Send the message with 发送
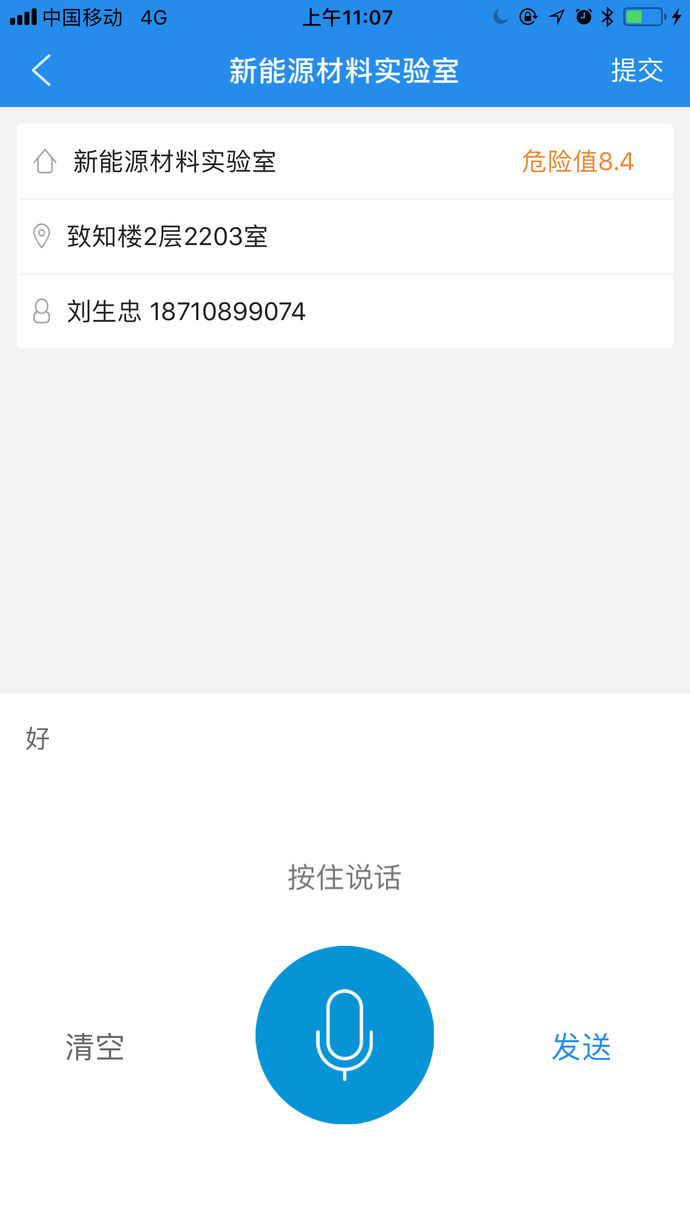690x1227 pixels. 581,1047
